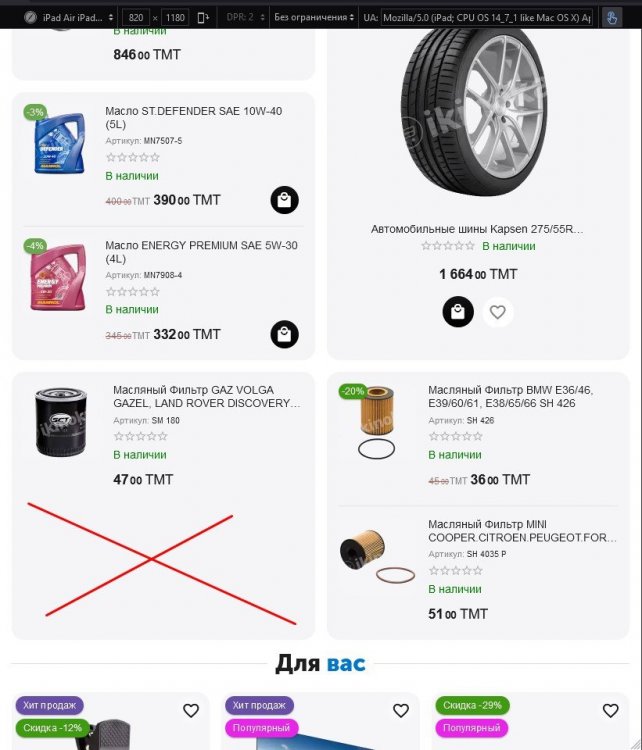This screenshot has width=642, height=750.
Task: Edit the UA user agent string field
Action: pyautogui.click(x=487, y=18)
